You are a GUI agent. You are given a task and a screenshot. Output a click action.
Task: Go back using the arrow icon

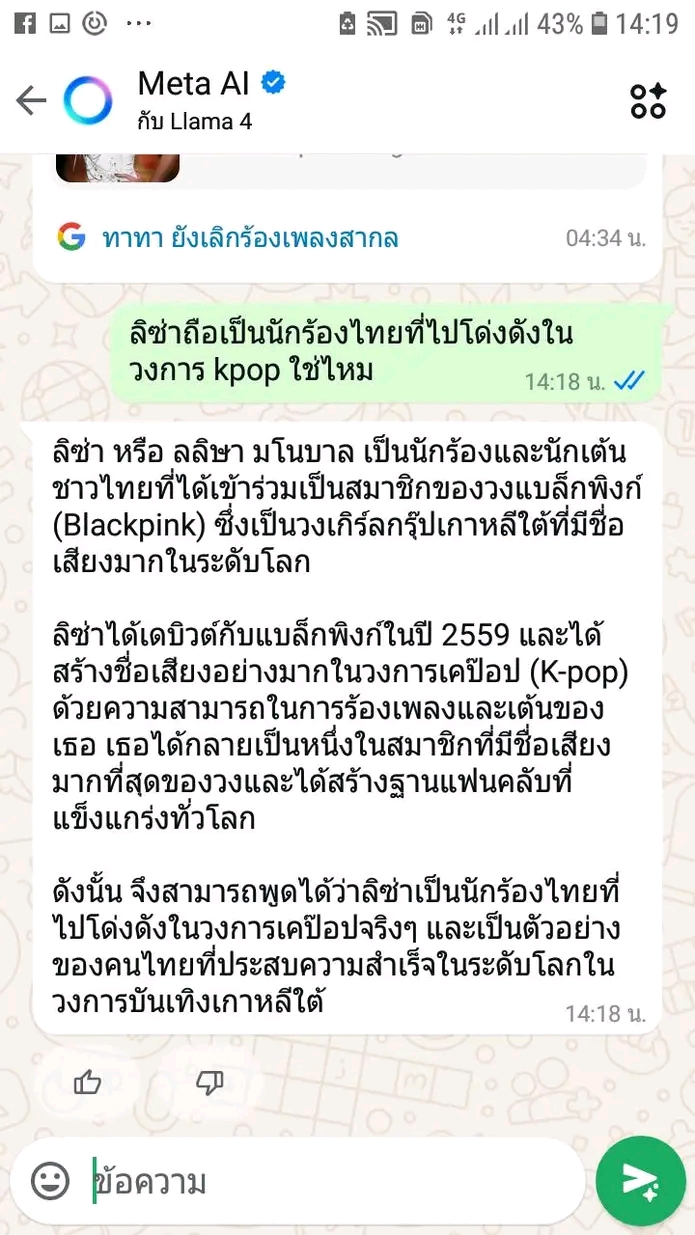pos(32,100)
